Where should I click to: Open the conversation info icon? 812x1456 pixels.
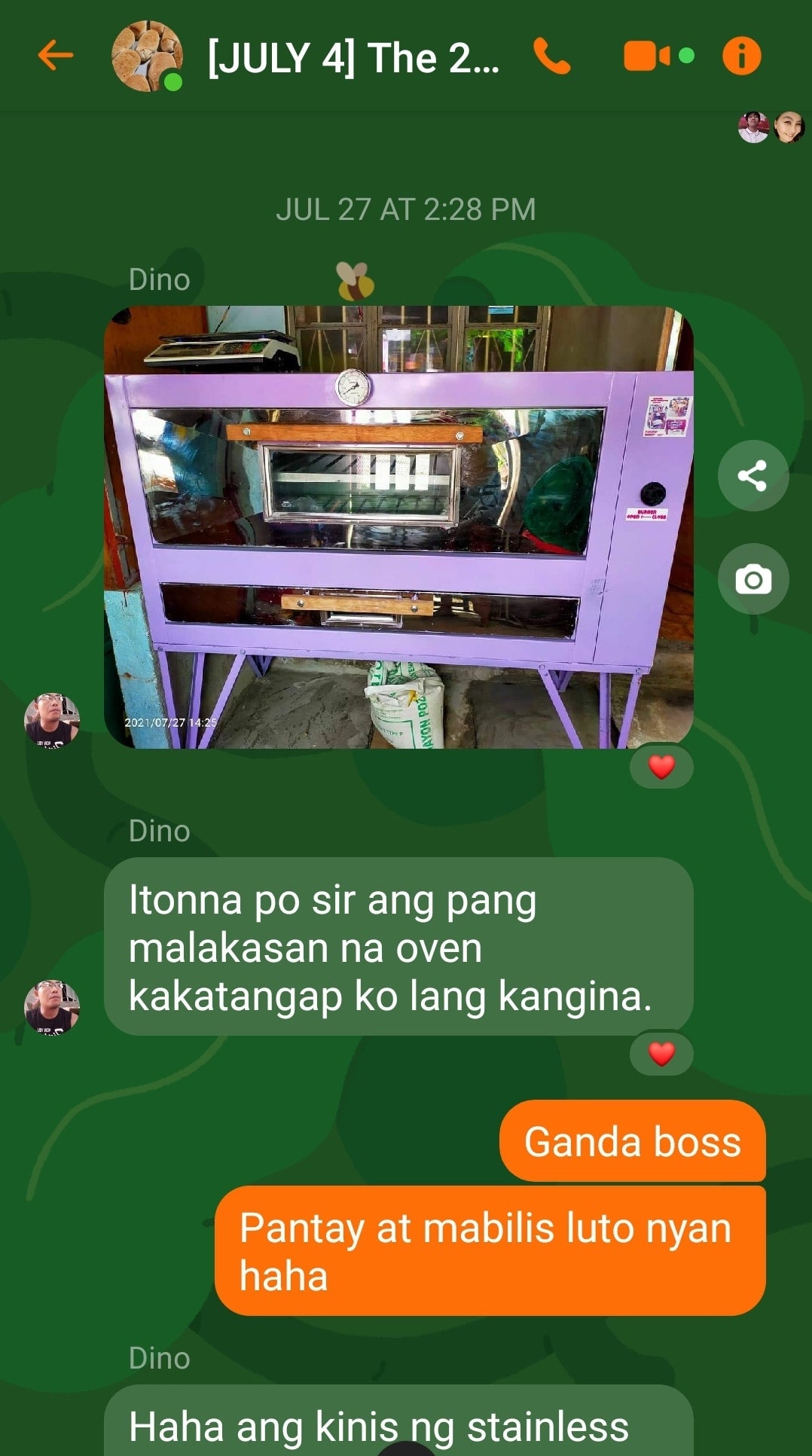click(741, 56)
